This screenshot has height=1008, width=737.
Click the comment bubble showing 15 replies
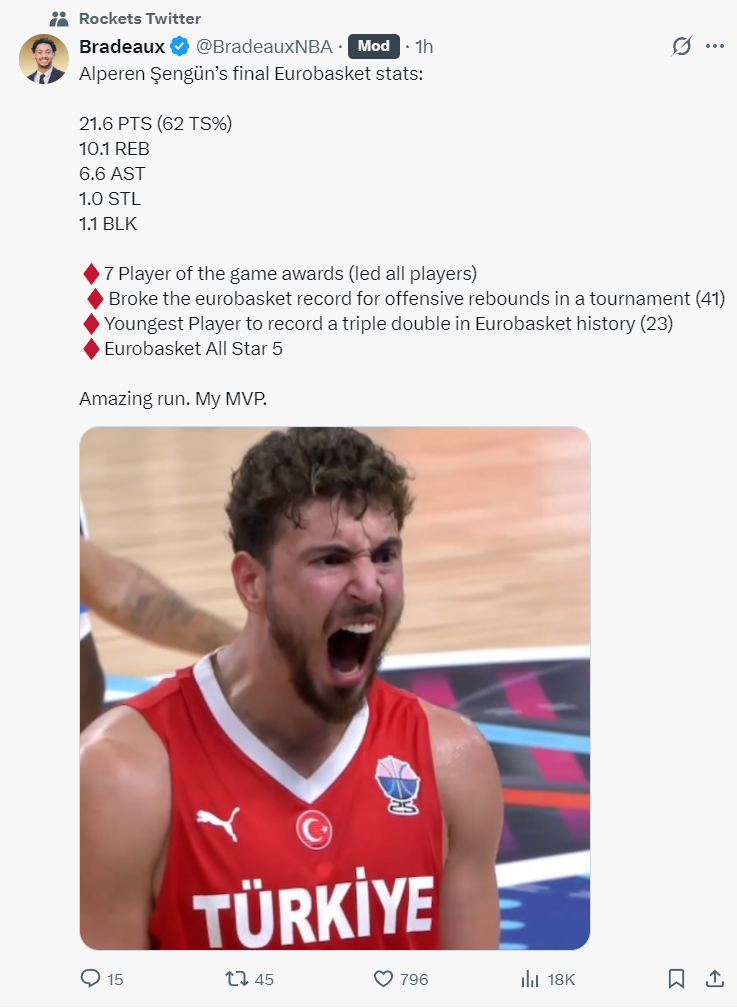[93, 980]
